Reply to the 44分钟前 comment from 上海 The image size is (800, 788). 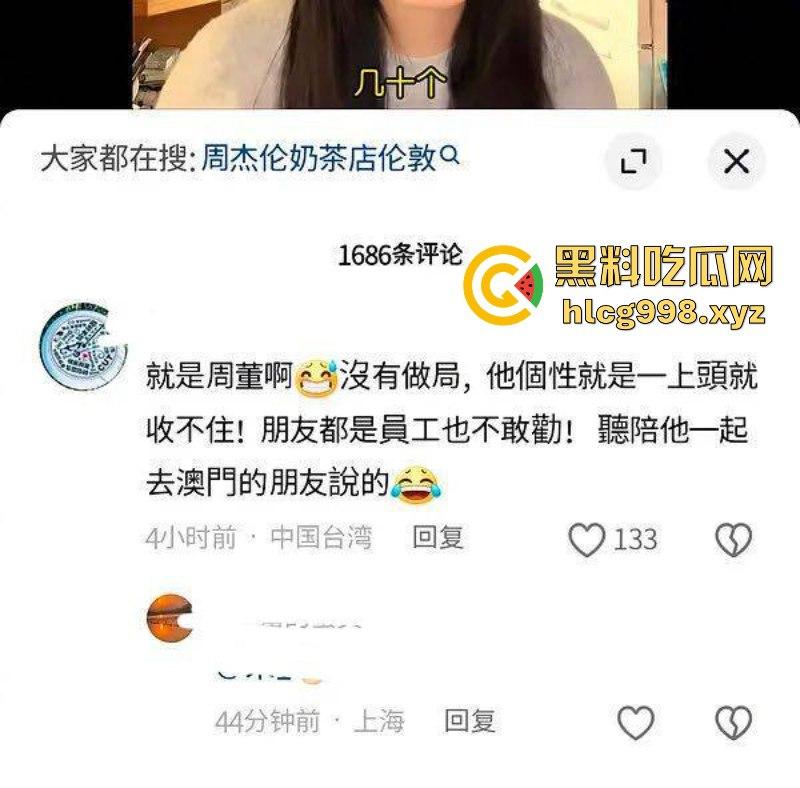469,721
